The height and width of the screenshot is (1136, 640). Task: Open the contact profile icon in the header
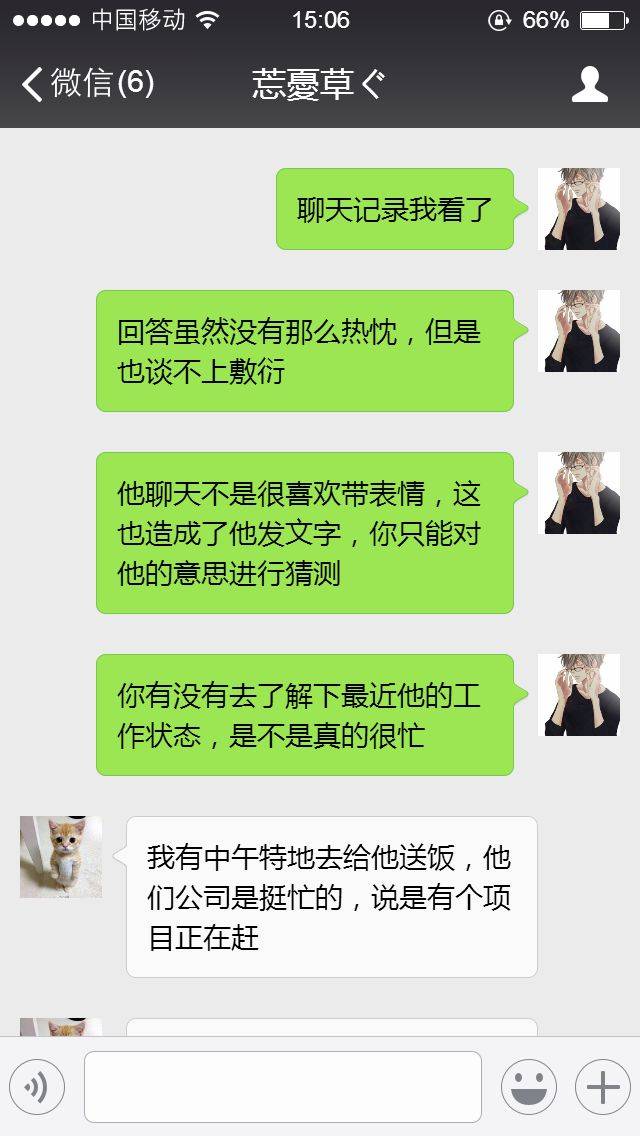click(589, 84)
